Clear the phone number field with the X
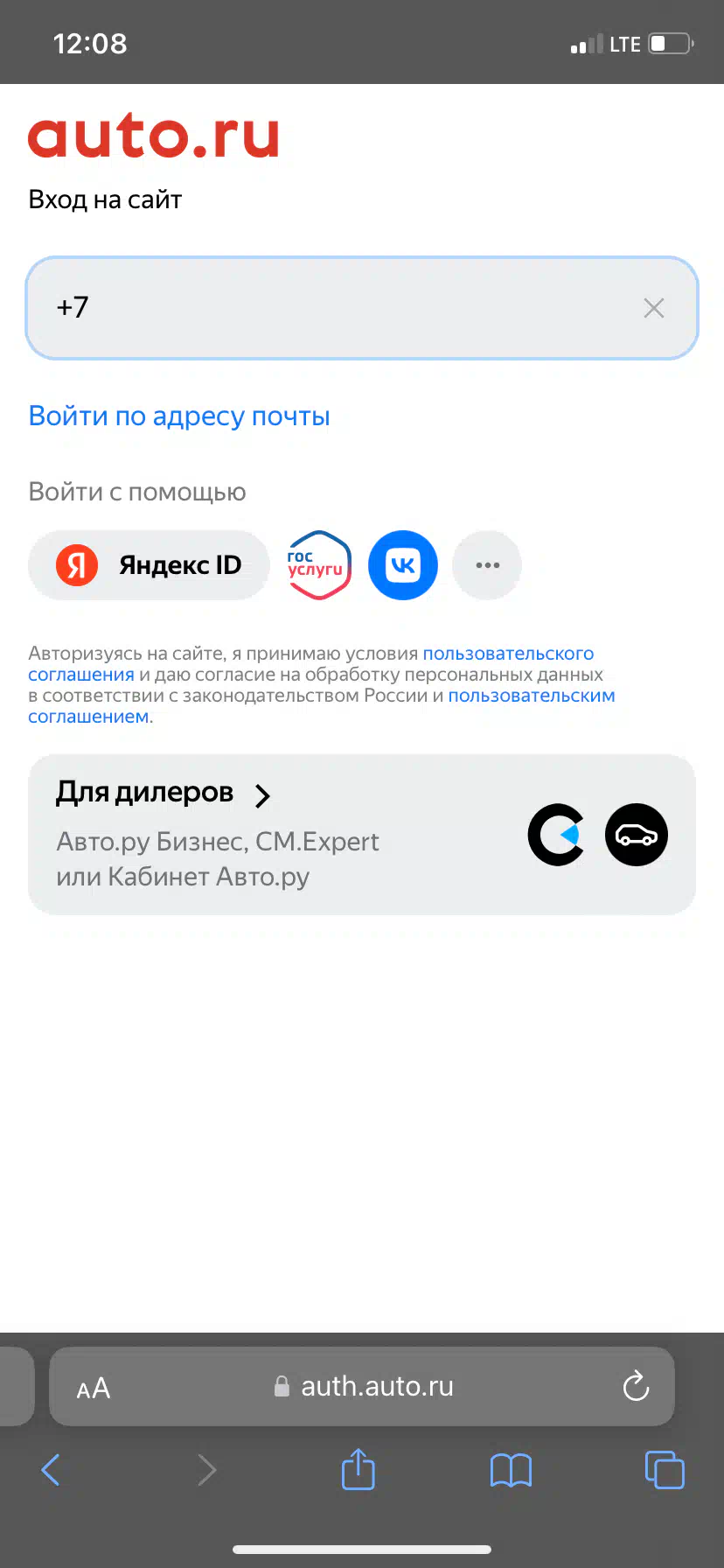724x1568 pixels. tap(654, 308)
